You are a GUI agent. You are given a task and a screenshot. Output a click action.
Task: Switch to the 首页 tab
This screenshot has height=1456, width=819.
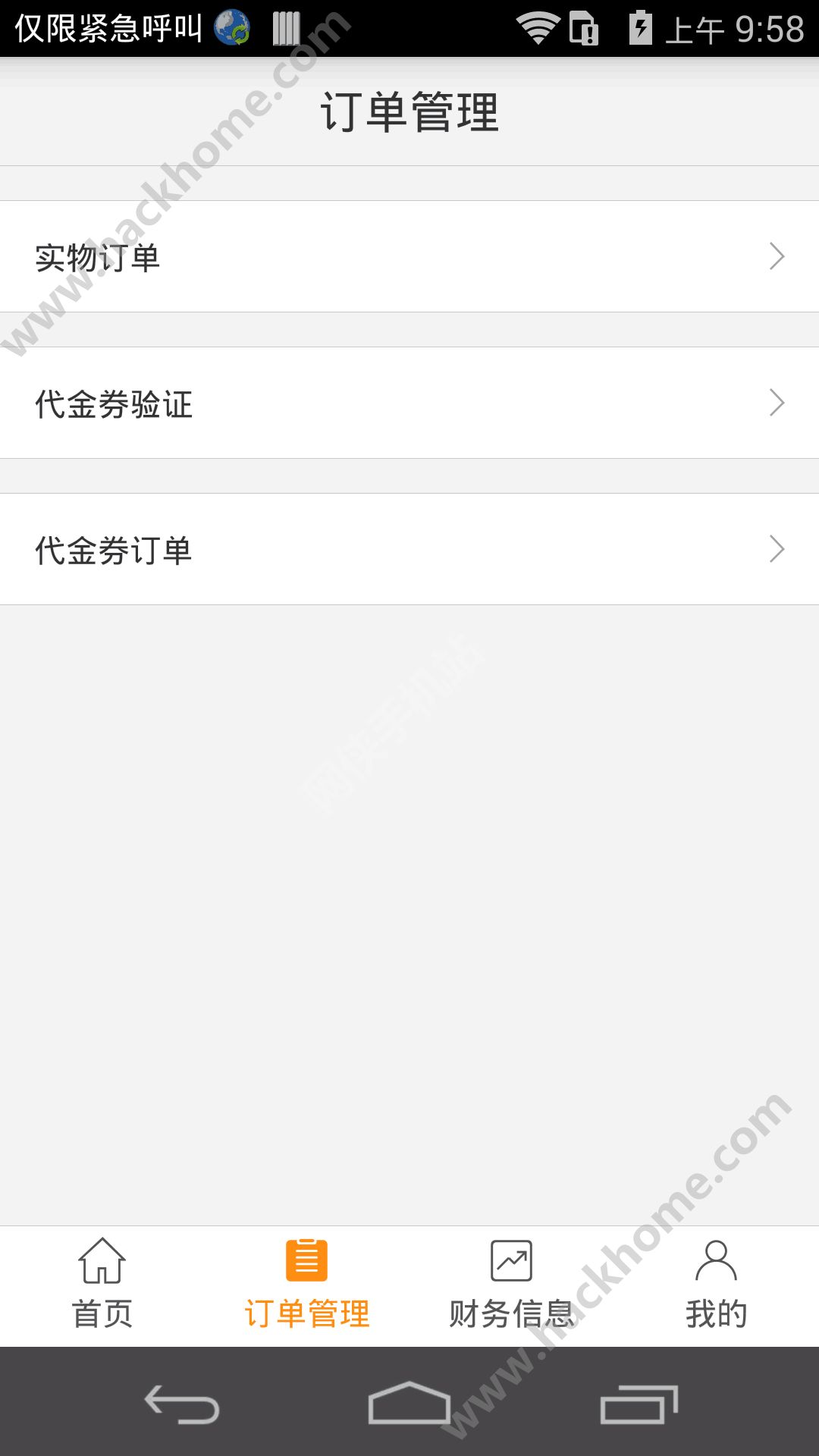click(x=102, y=1286)
